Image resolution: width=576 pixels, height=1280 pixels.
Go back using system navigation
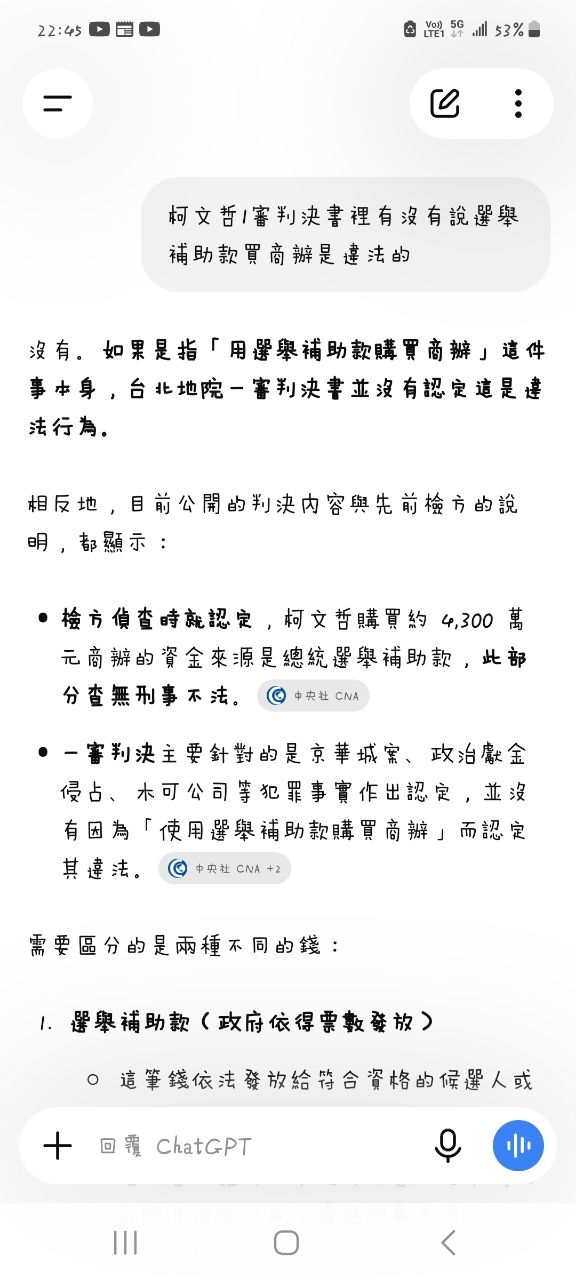(x=448, y=1243)
